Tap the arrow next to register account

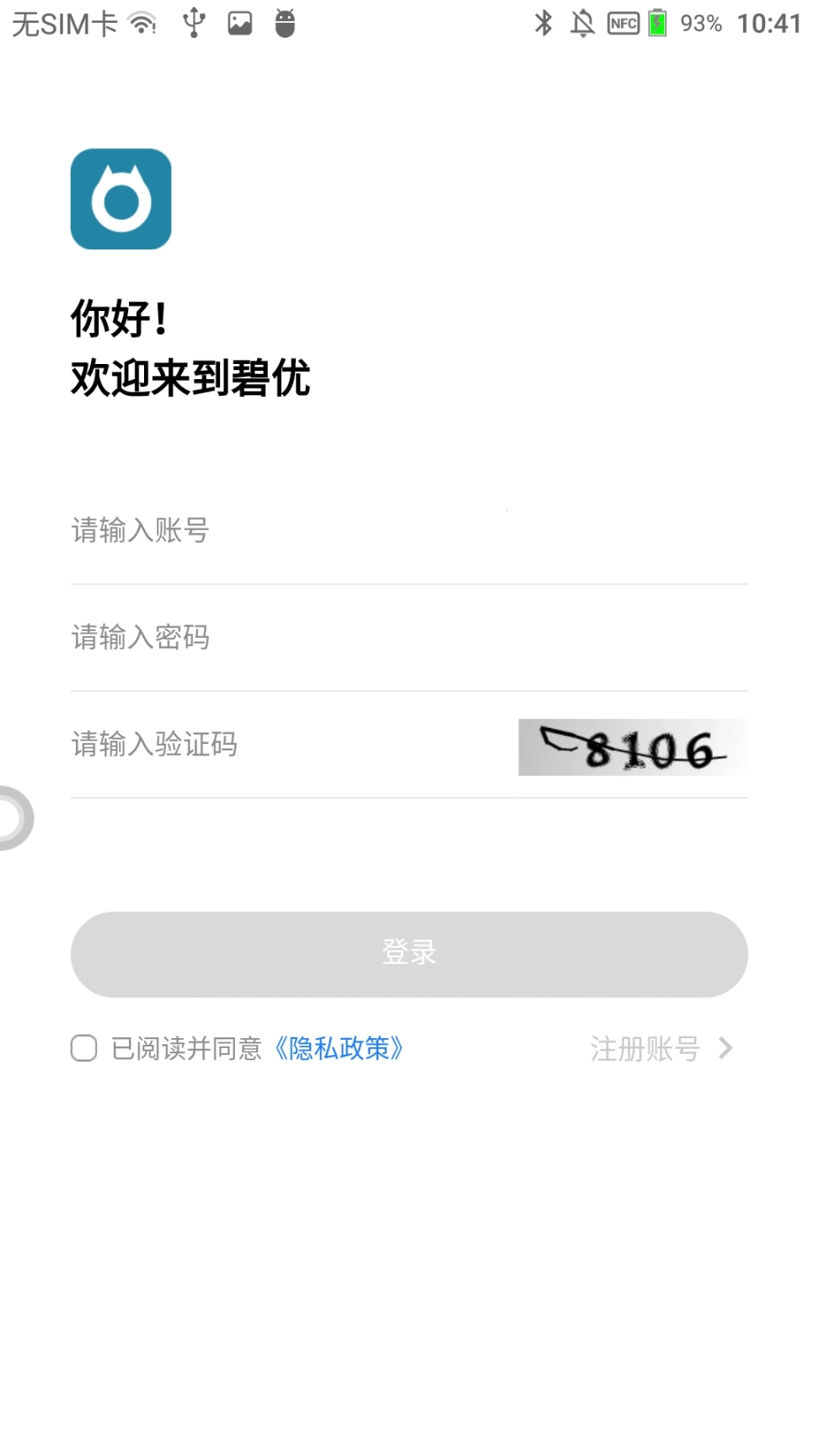coord(725,1048)
